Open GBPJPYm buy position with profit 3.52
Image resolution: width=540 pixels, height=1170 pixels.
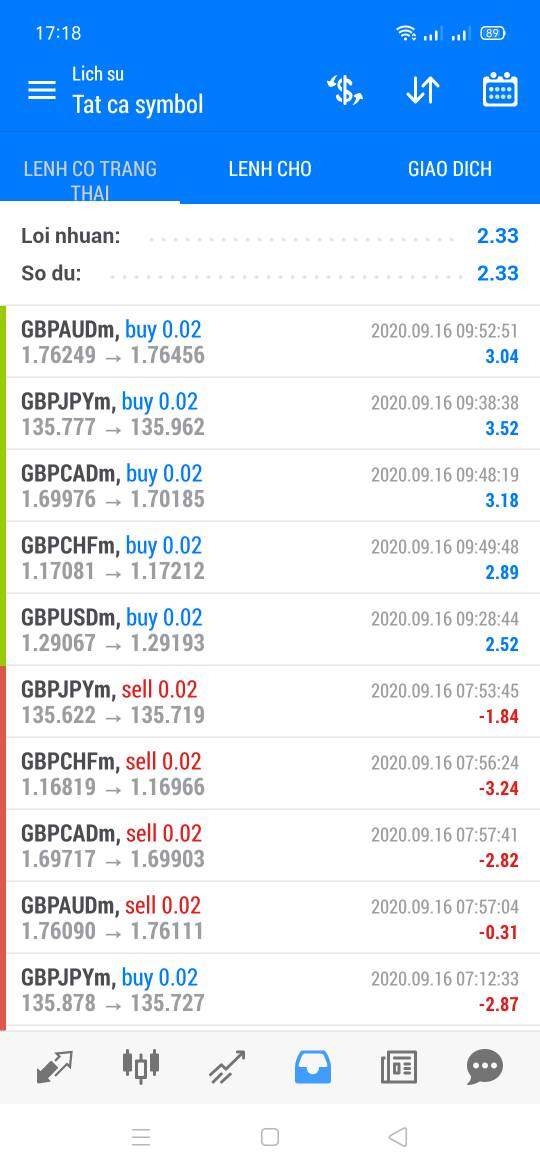pos(270,413)
